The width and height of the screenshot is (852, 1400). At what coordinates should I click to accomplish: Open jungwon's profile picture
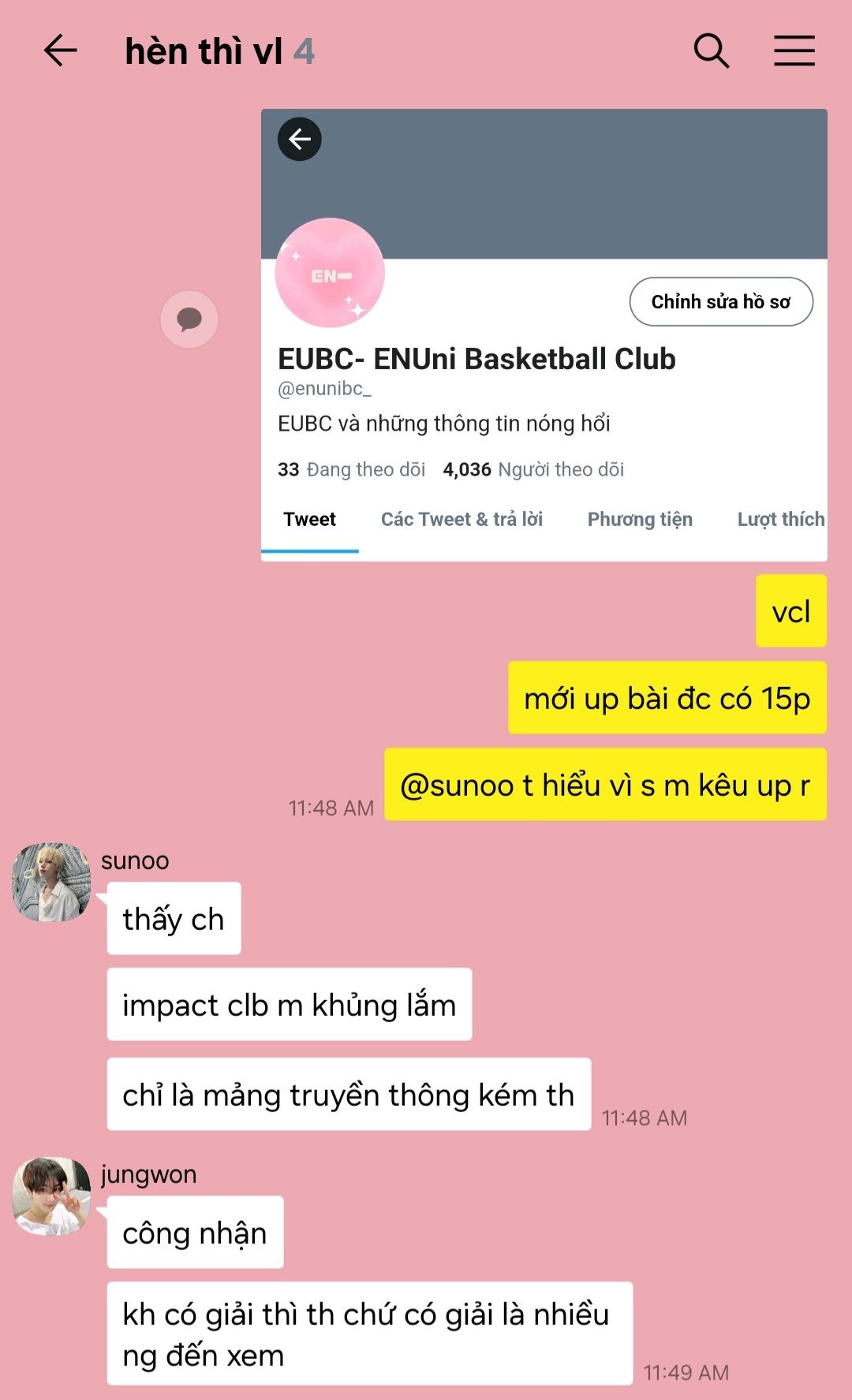[x=51, y=1196]
